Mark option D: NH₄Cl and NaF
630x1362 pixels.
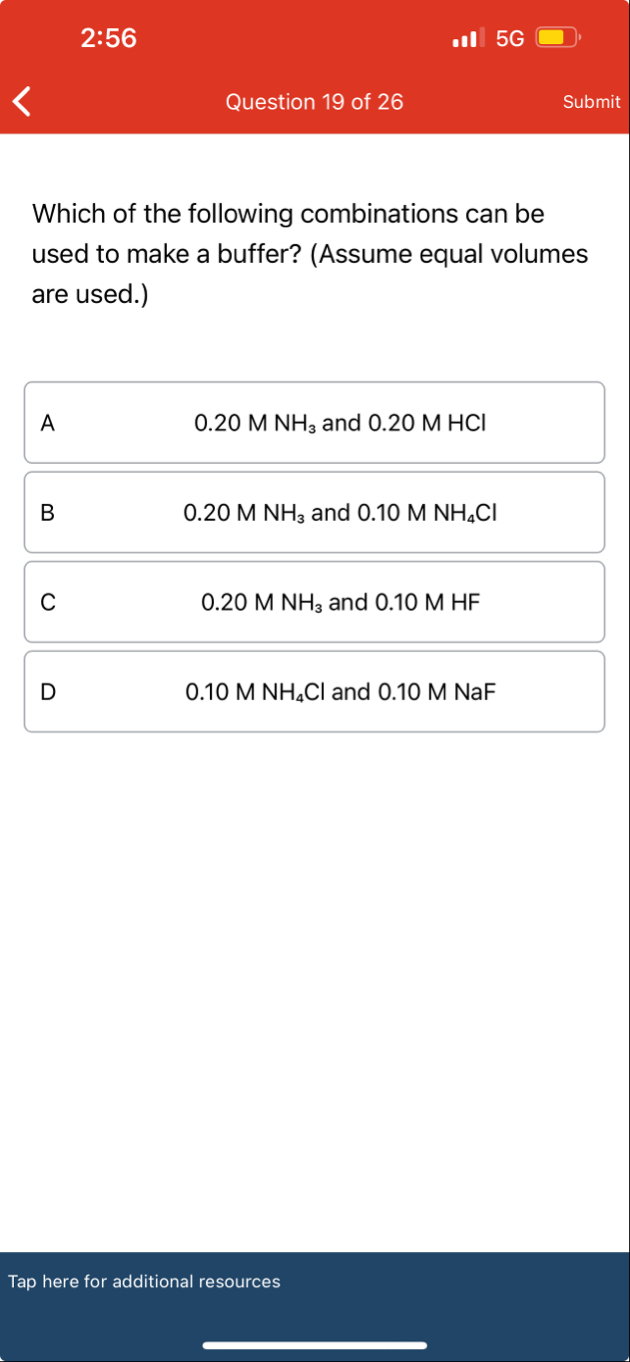(x=314, y=692)
